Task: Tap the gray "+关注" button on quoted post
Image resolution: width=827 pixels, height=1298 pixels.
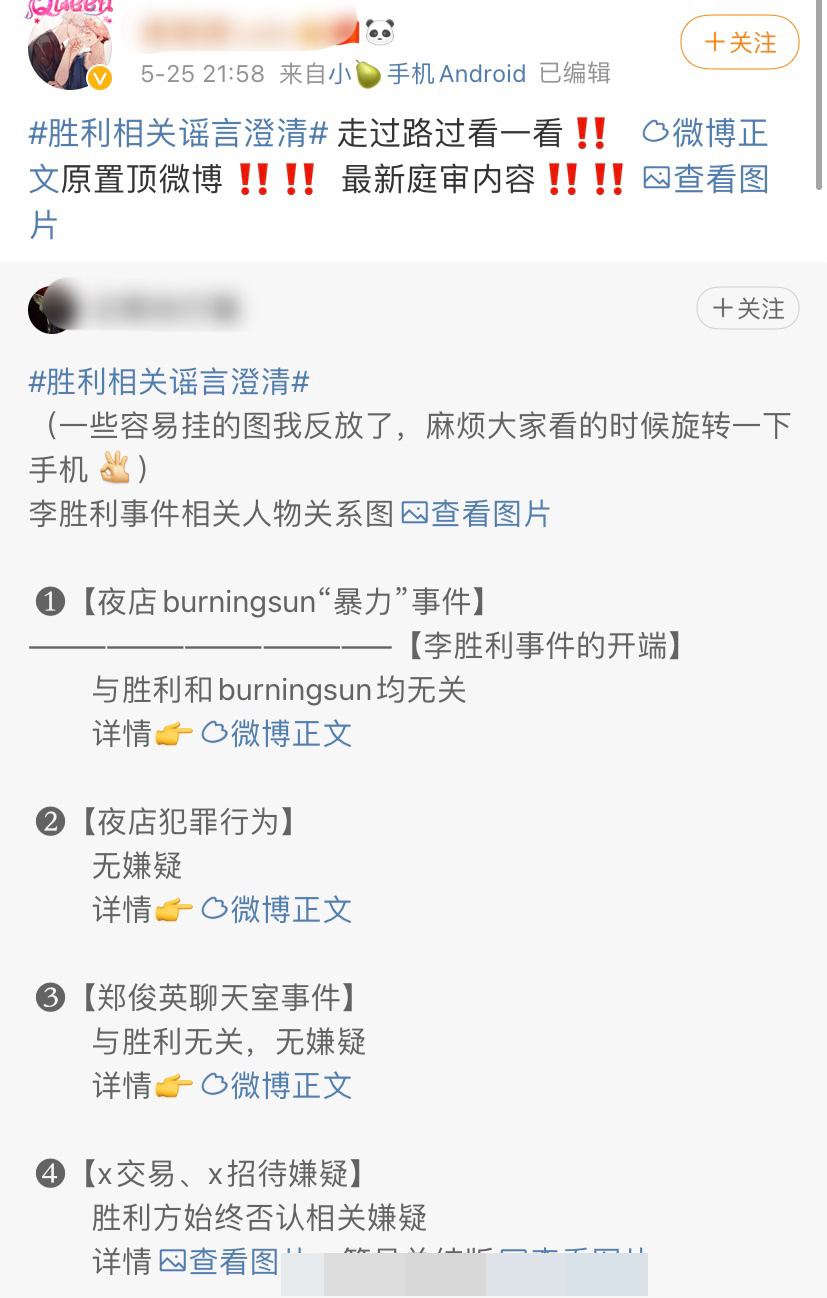Action: [x=747, y=309]
